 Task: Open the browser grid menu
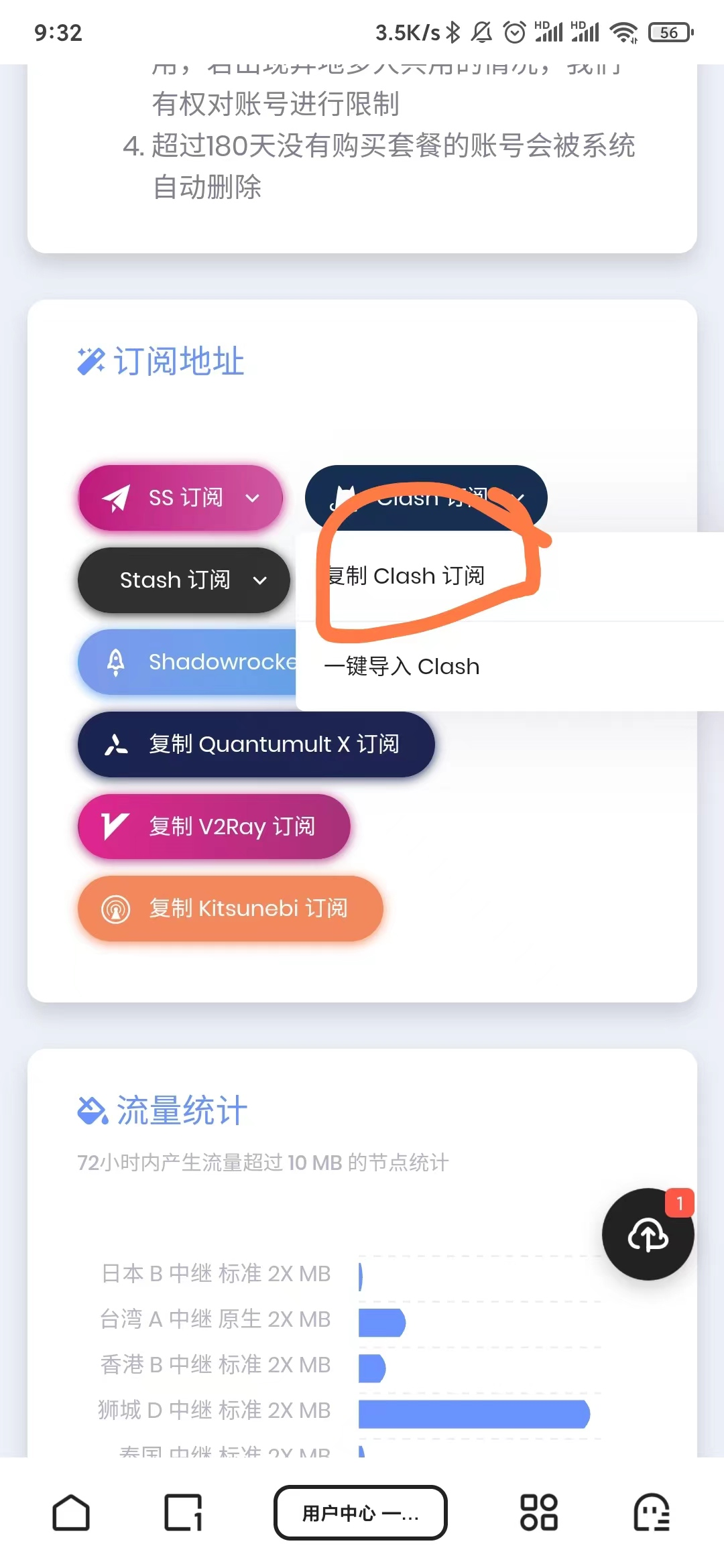pyautogui.click(x=539, y=1513)
